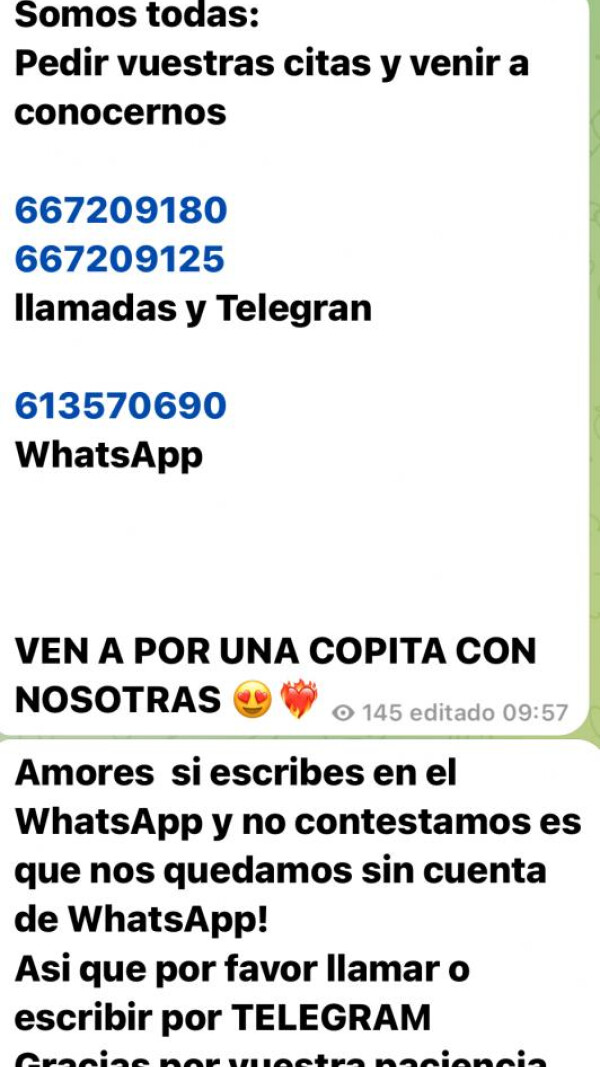
Task: Tap the phone number 667209180
Action: pos(121,210)
